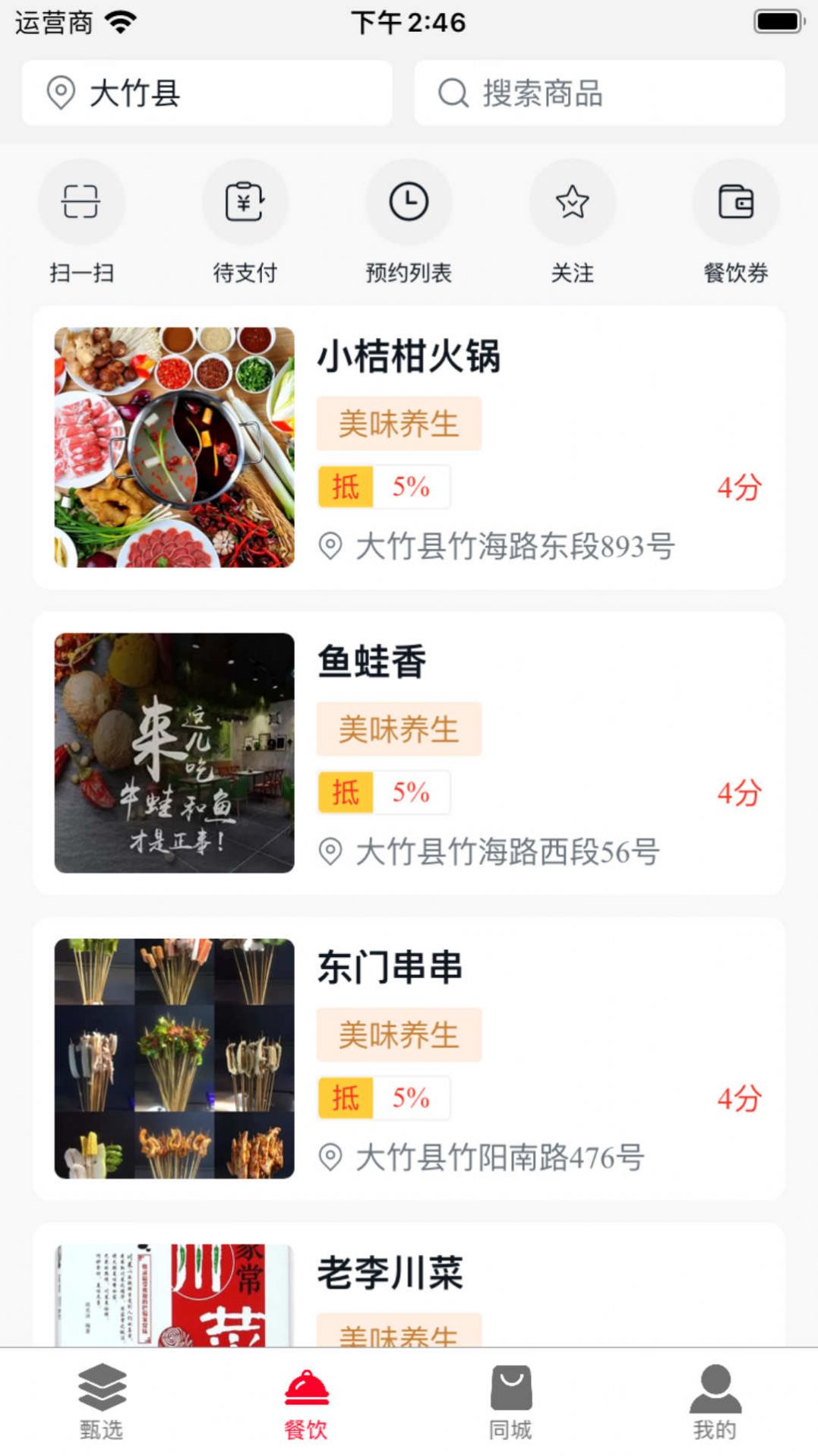The width and height of the screenshot is (818, 1456).
Task: Tap the 搜索商品 search box
Action: click(x=599, y=93)
